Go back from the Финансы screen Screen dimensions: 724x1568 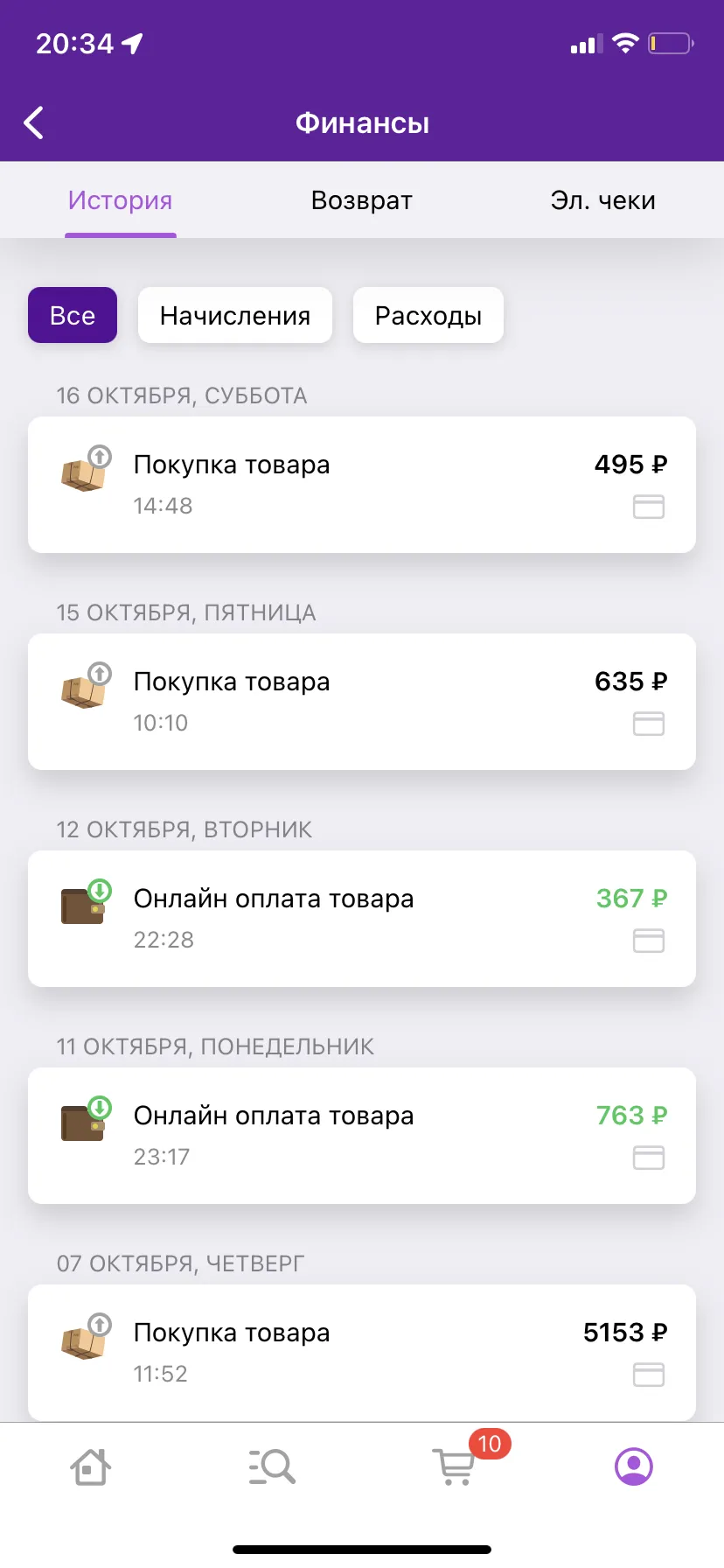pyautogui.click(x=33, y=123)
